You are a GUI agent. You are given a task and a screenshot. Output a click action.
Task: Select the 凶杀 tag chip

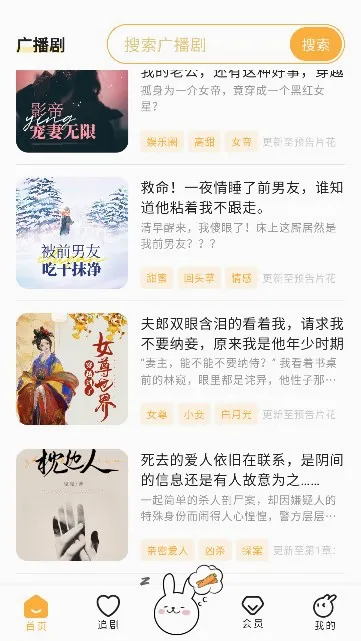(x=215, y=550)
